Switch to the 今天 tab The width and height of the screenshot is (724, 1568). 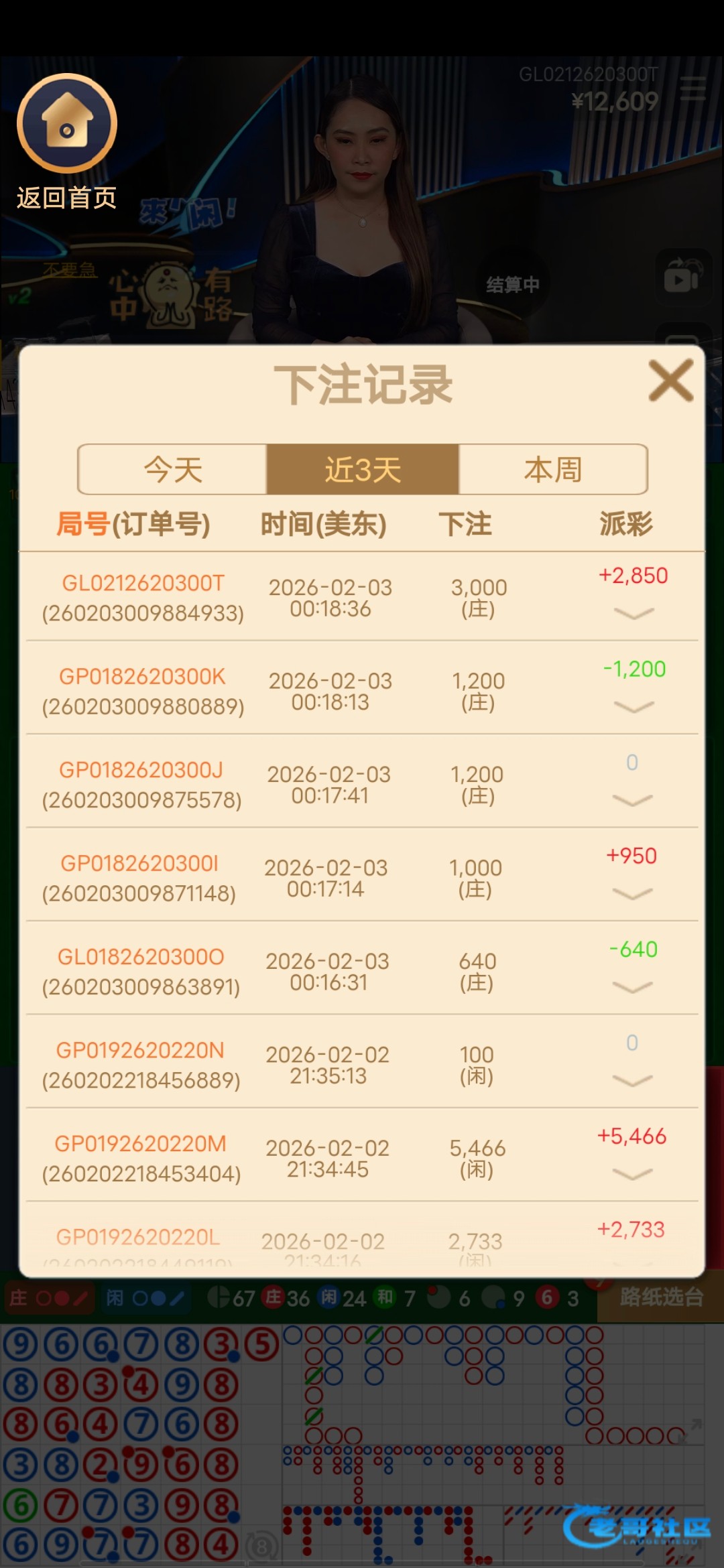173,469
